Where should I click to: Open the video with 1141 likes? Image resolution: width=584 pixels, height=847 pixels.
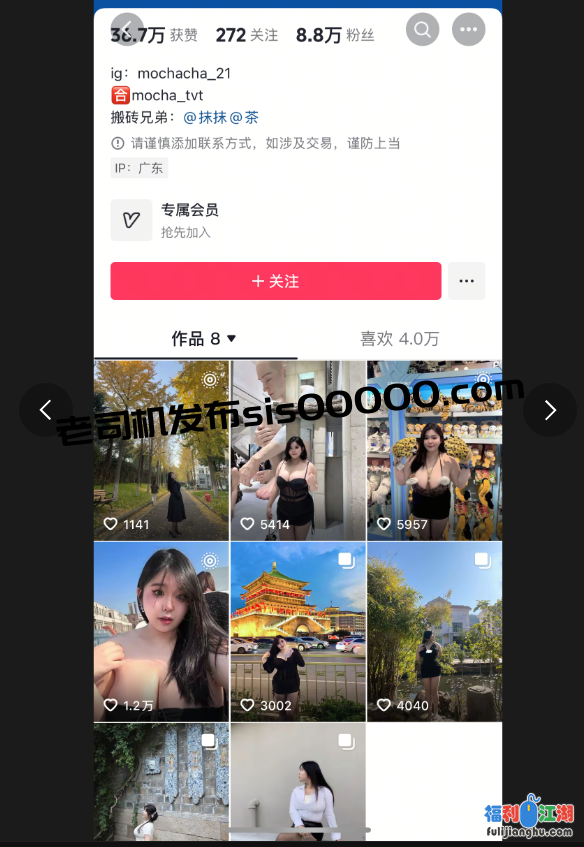tap(162, 451)
